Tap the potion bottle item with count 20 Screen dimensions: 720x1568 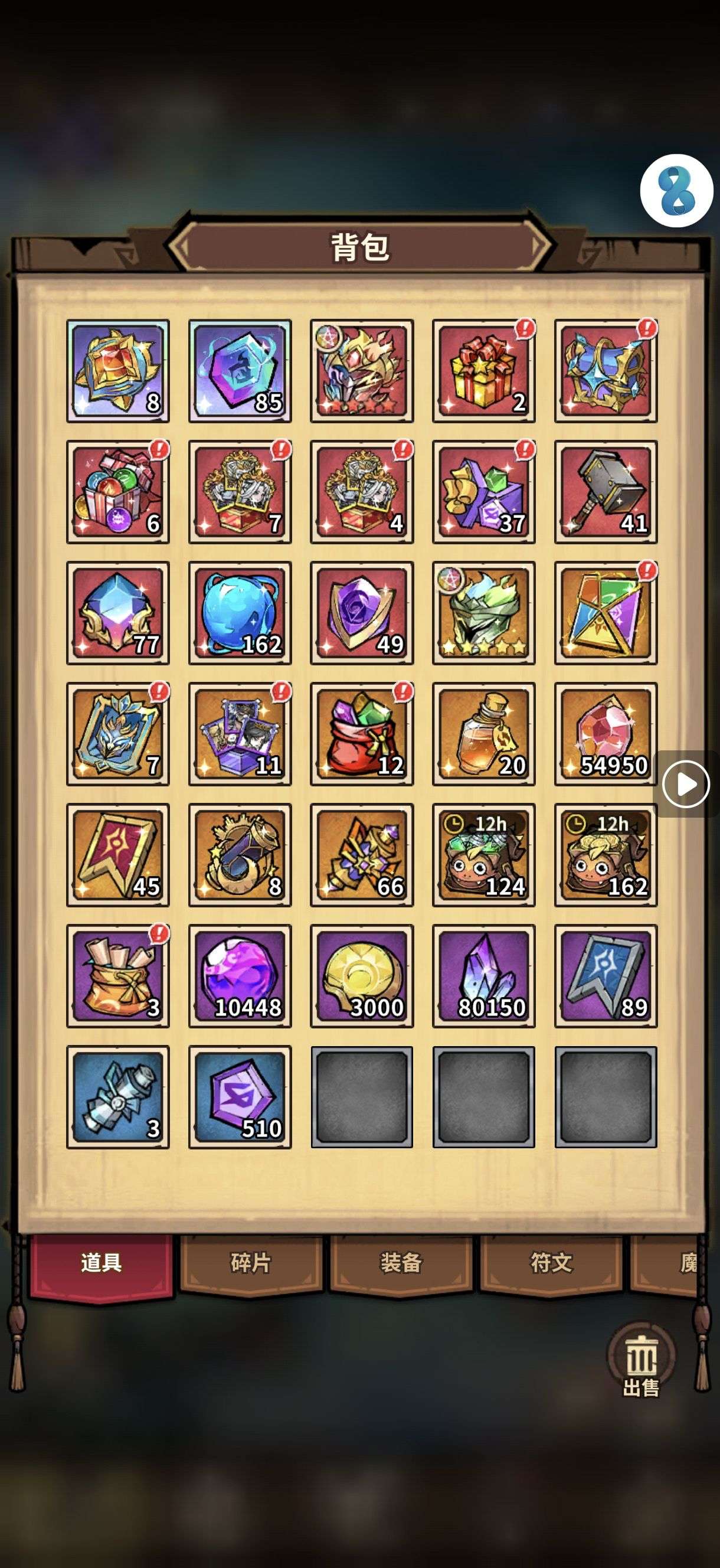(x=483, y=733)
